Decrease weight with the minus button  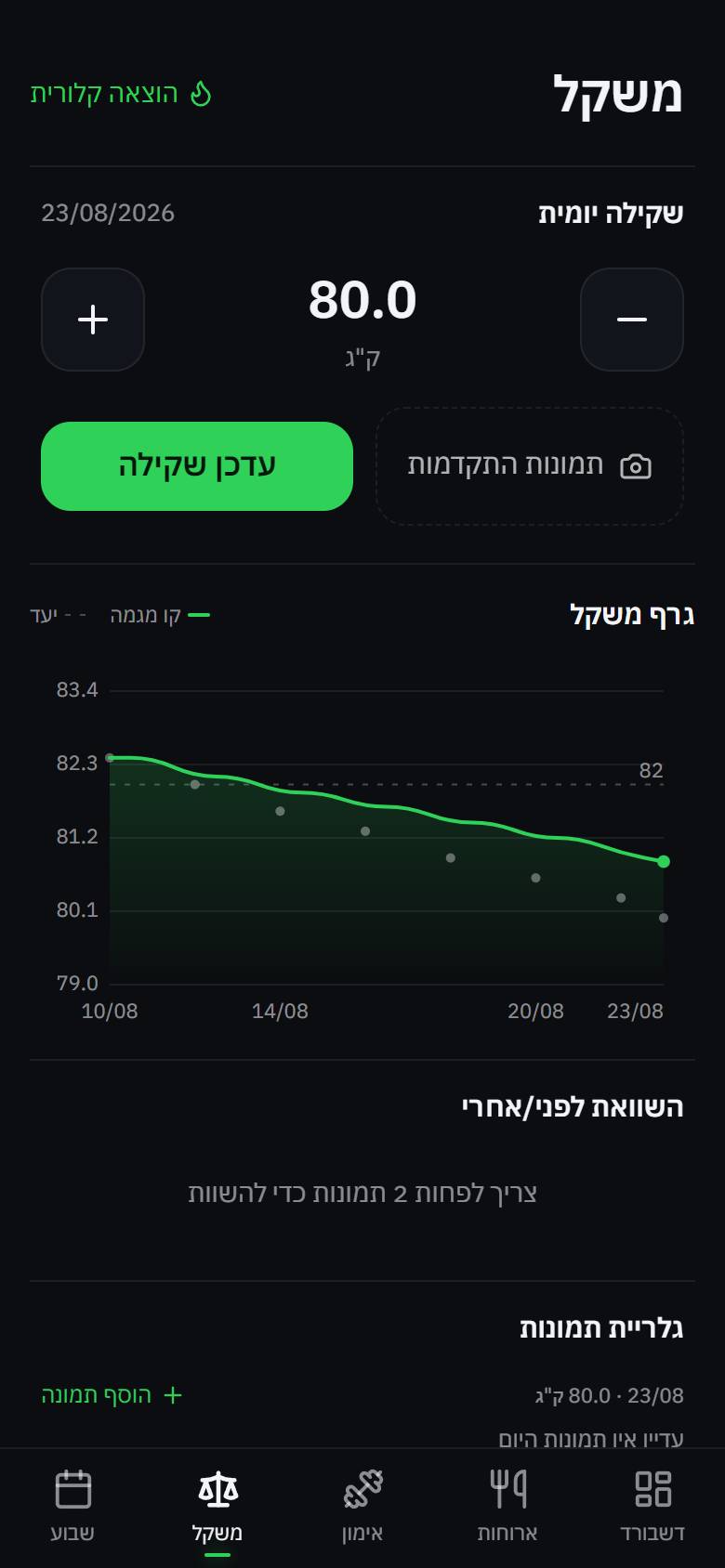tap(632, 320)
